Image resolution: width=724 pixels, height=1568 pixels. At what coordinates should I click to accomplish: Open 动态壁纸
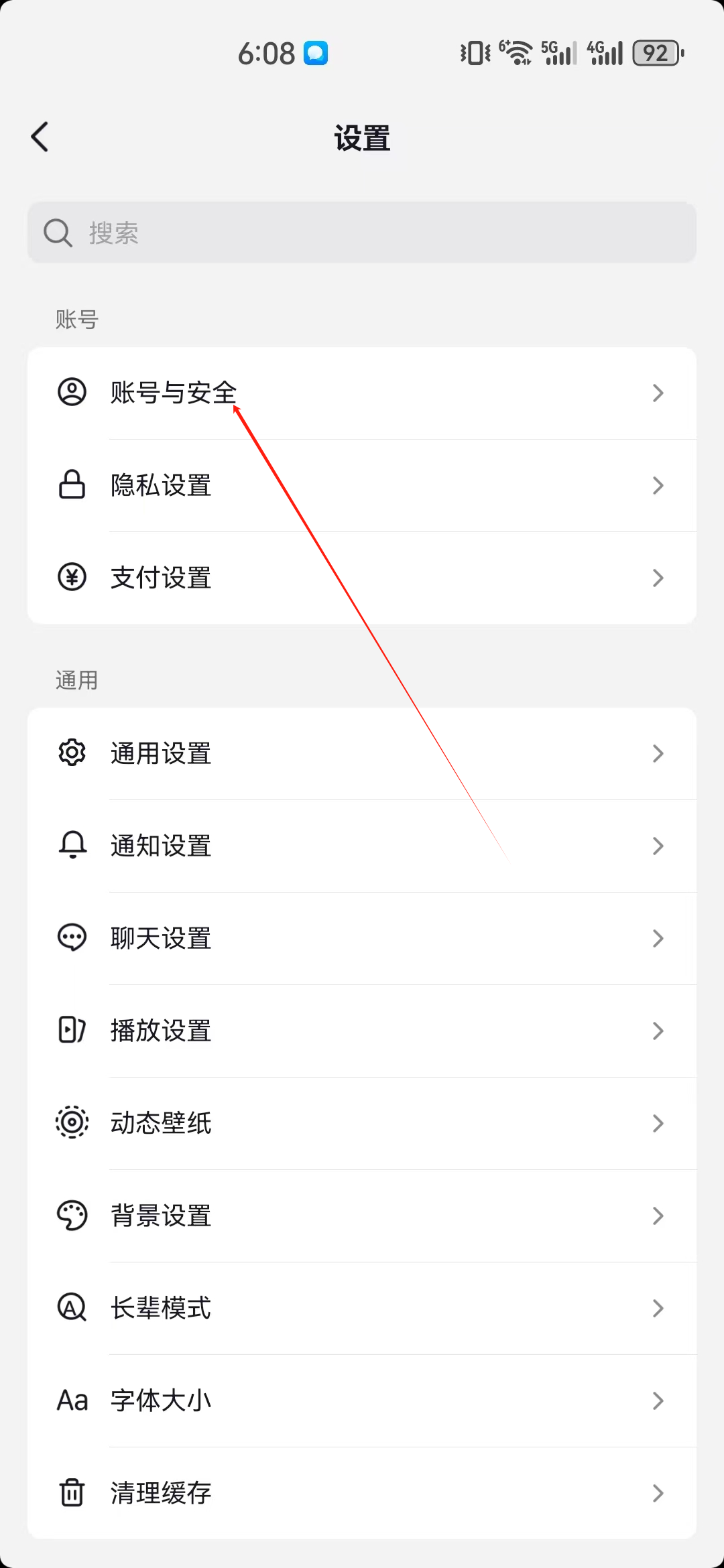[362, 1123]
